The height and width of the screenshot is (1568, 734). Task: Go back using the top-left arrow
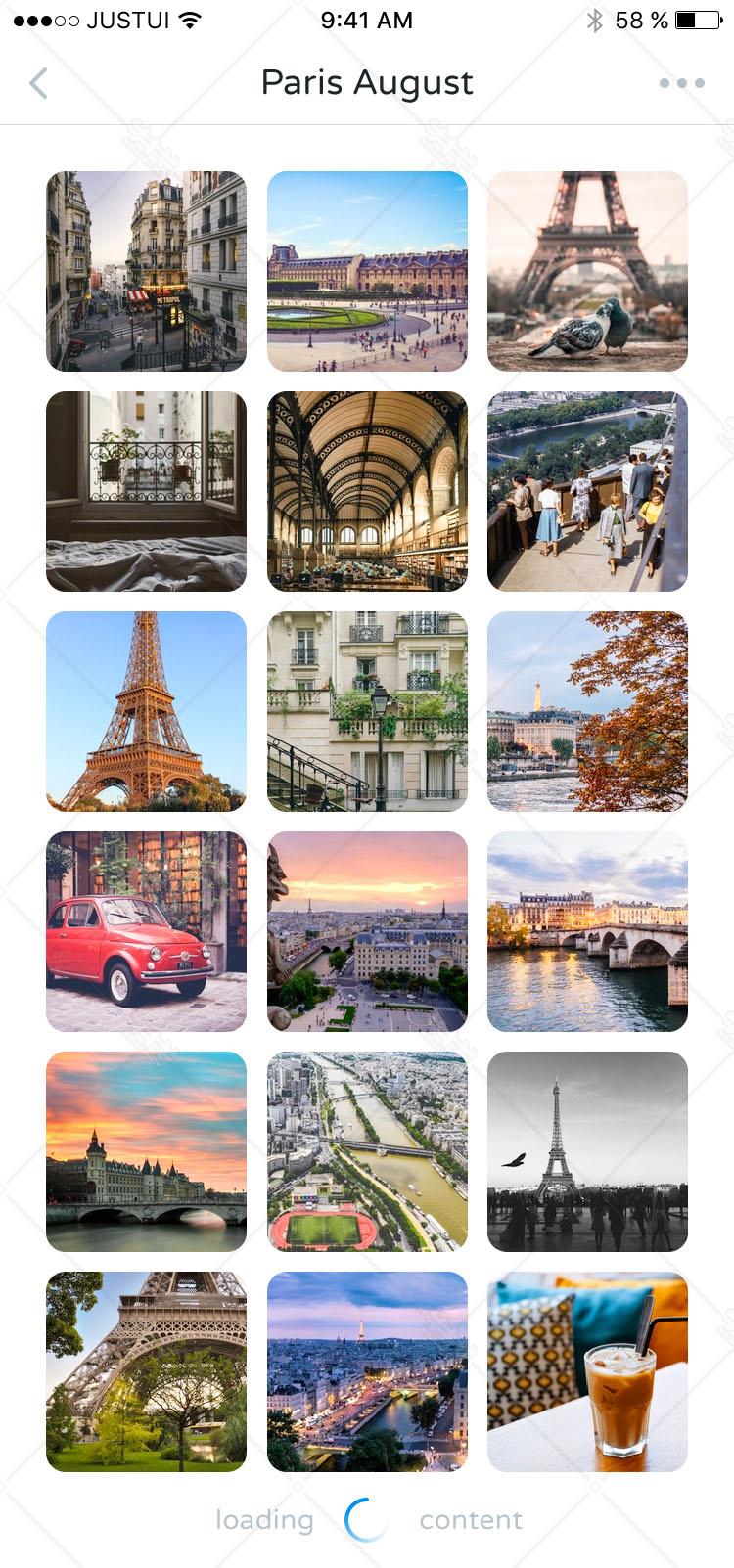38,83
